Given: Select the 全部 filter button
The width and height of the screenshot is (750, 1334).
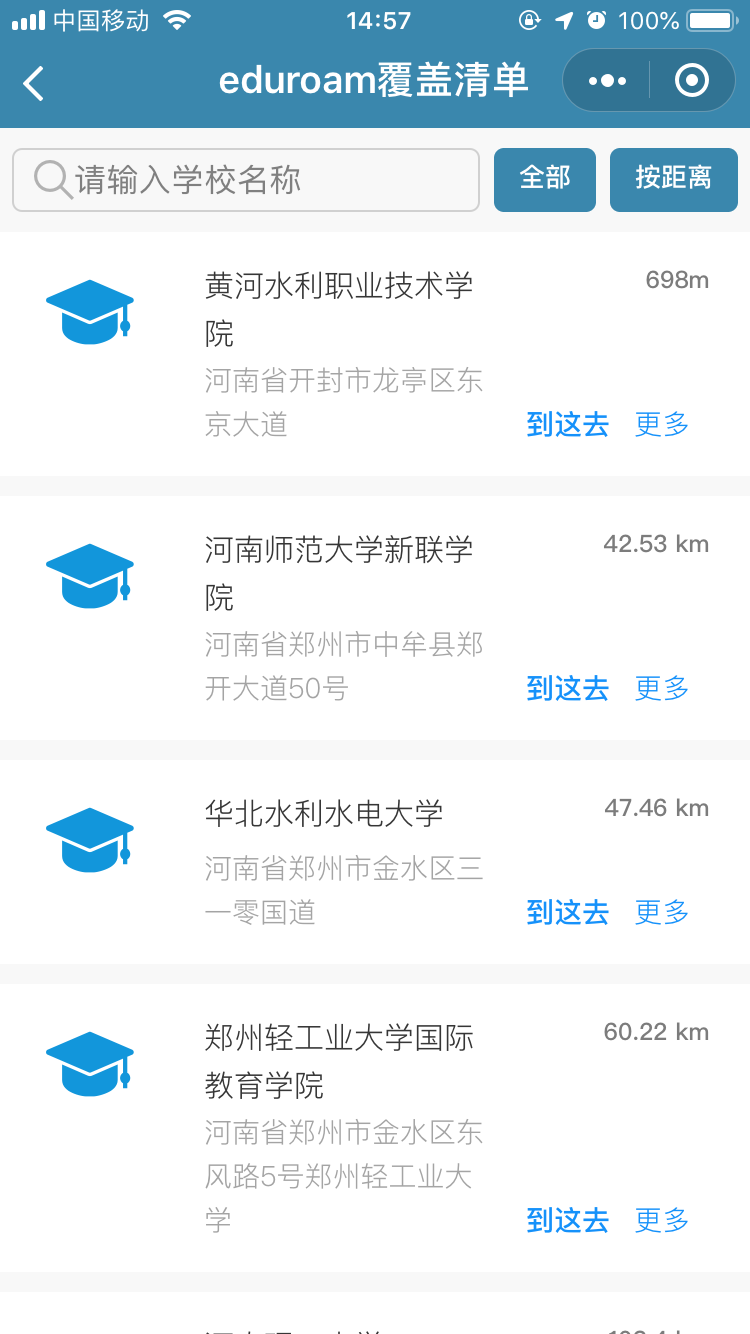Looking at the screenshot, I should 545,180.
